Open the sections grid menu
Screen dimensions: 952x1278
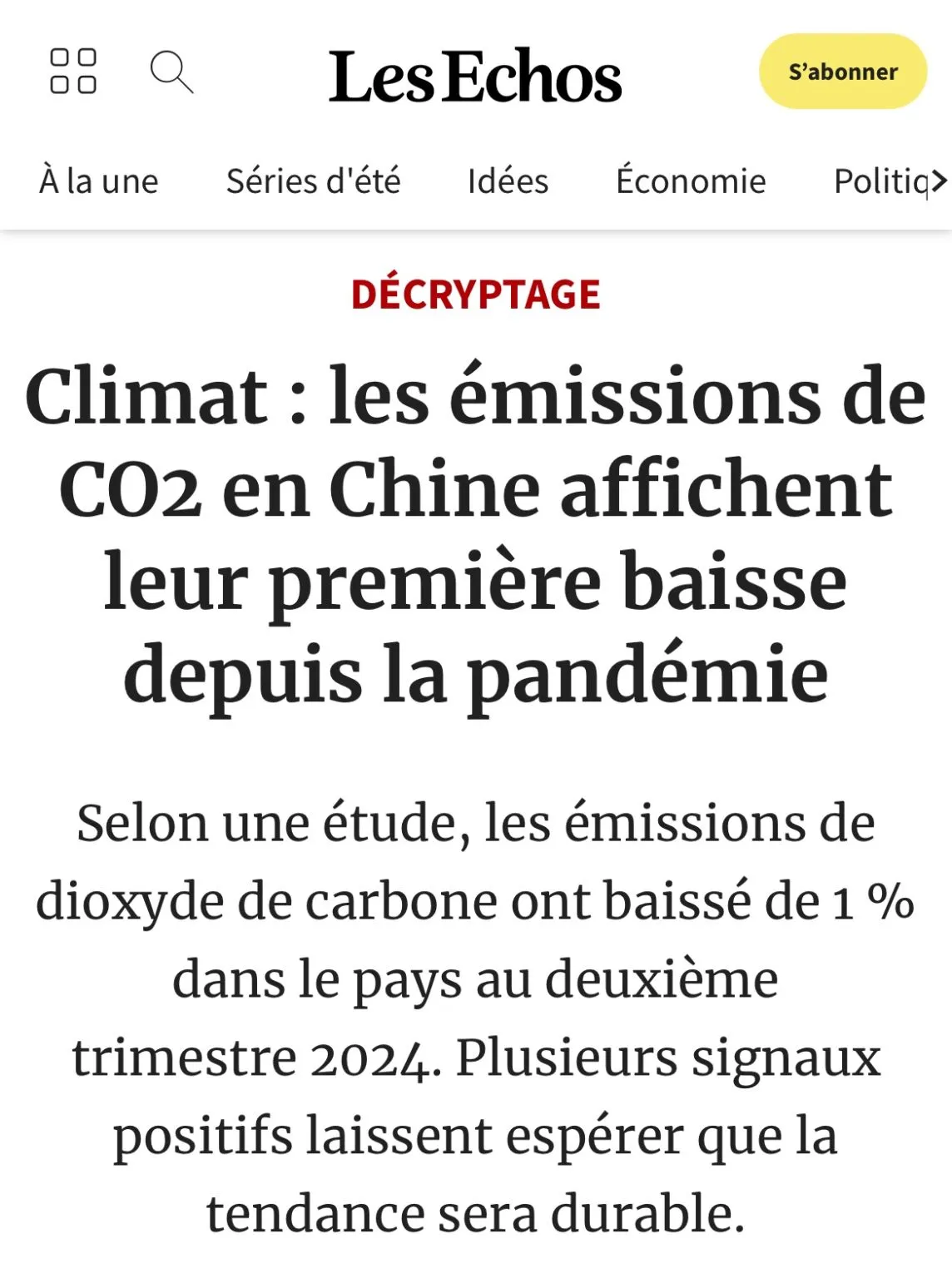coord(73,72)
